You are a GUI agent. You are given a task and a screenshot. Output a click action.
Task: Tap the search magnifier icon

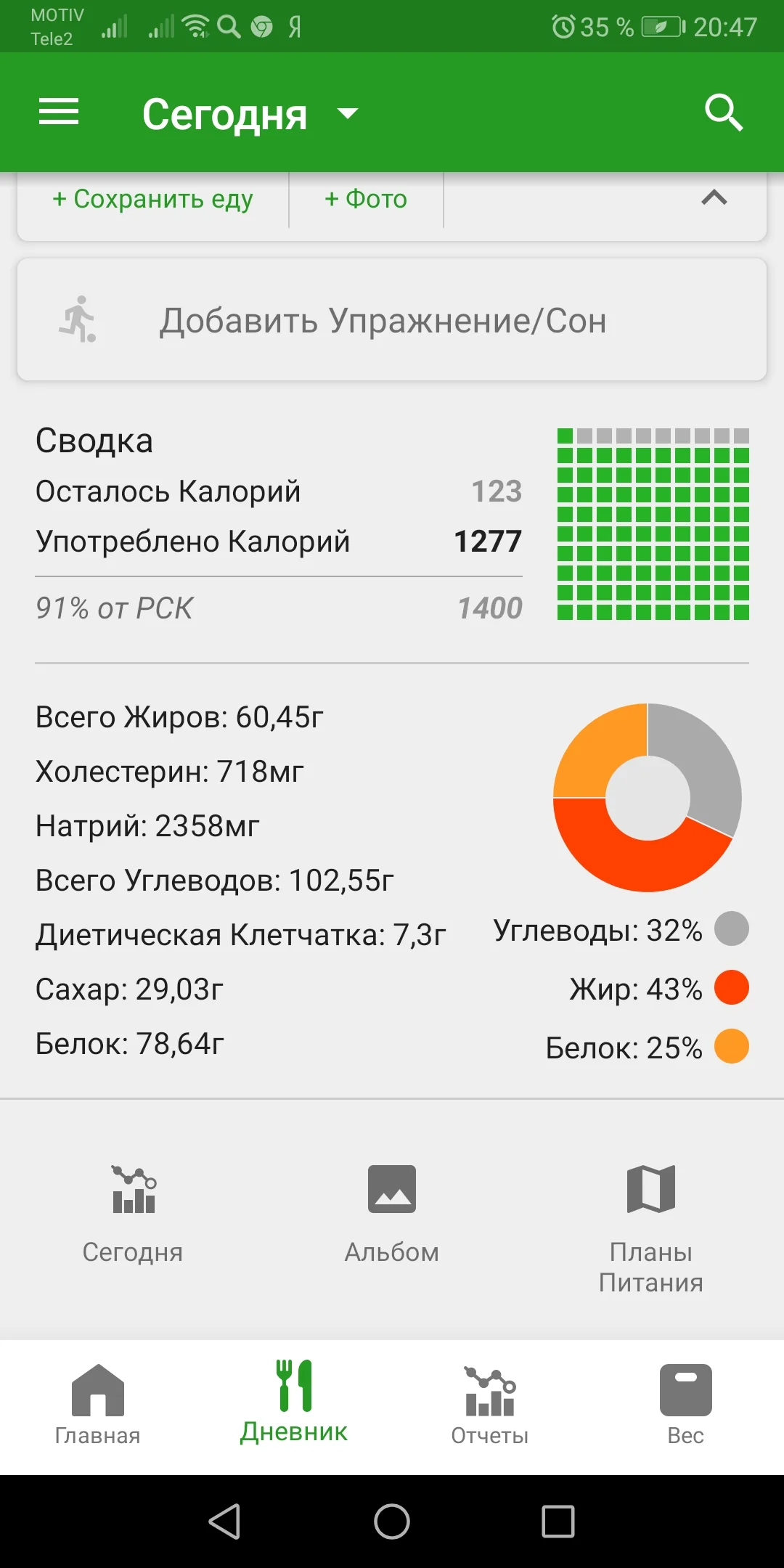coord(723,113)
